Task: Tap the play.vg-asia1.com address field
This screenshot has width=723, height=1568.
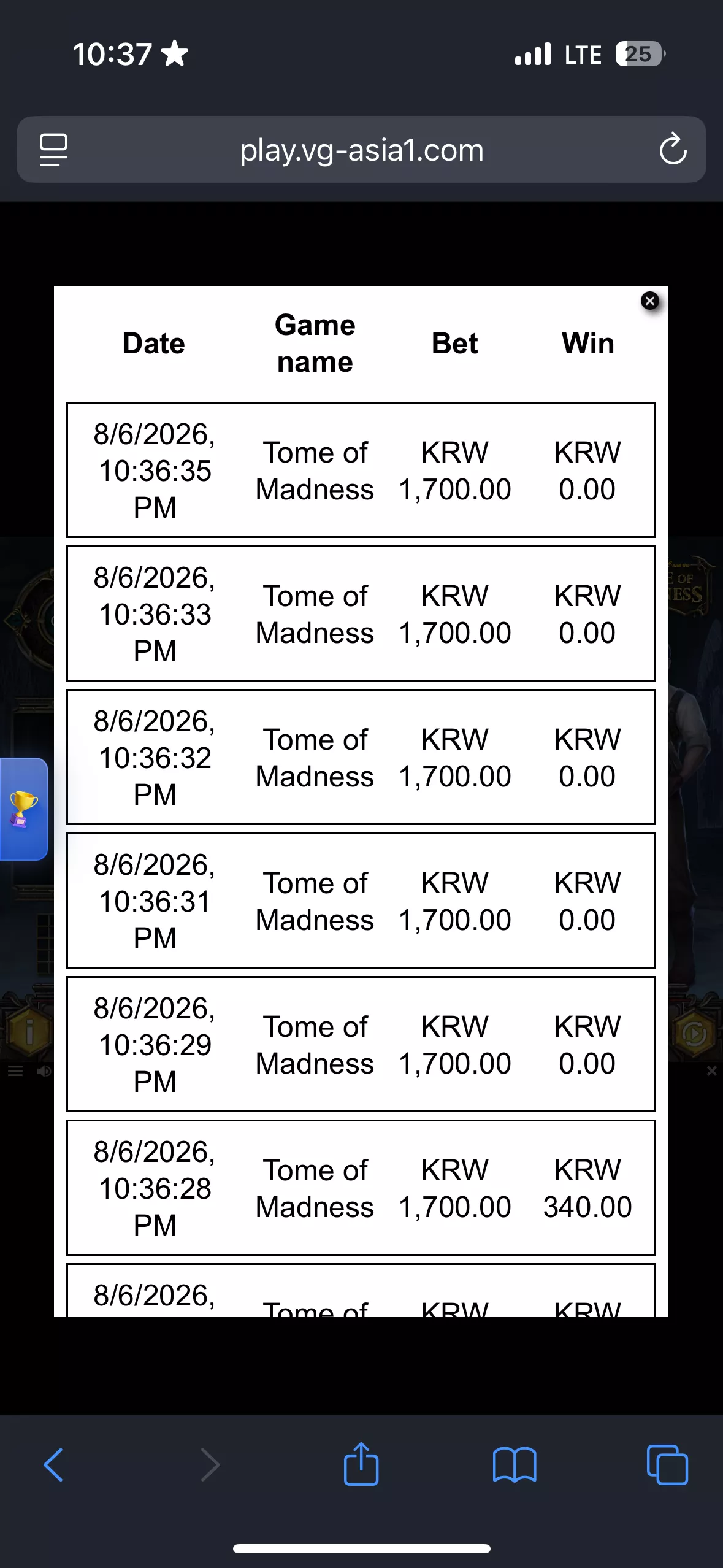Action: (361, 150)
